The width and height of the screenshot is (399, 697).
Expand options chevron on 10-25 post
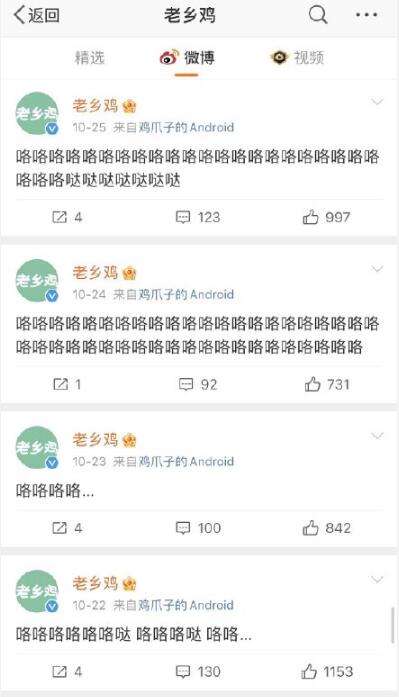pyautogui.click(x=377, y=102)
